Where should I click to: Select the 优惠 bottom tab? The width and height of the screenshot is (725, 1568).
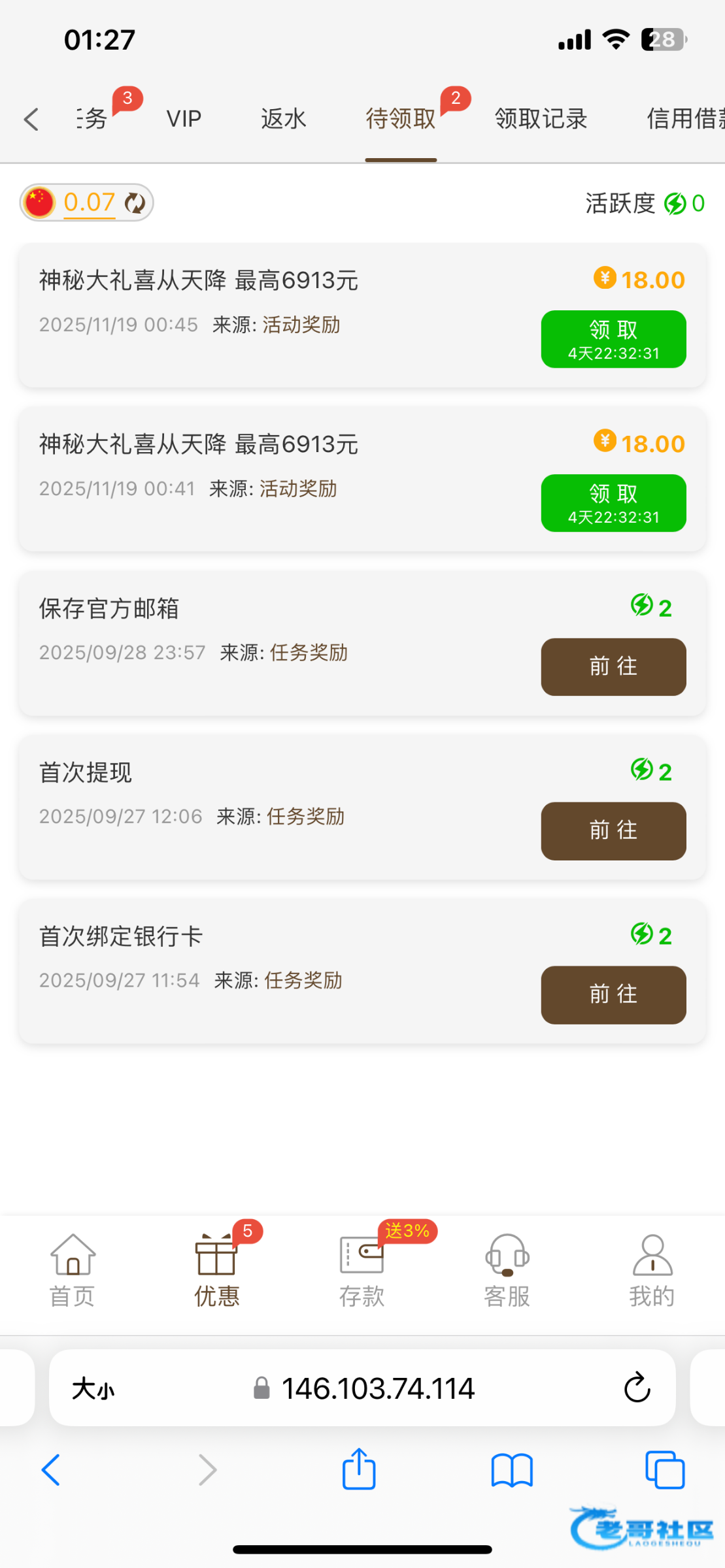click(217, 1271)
